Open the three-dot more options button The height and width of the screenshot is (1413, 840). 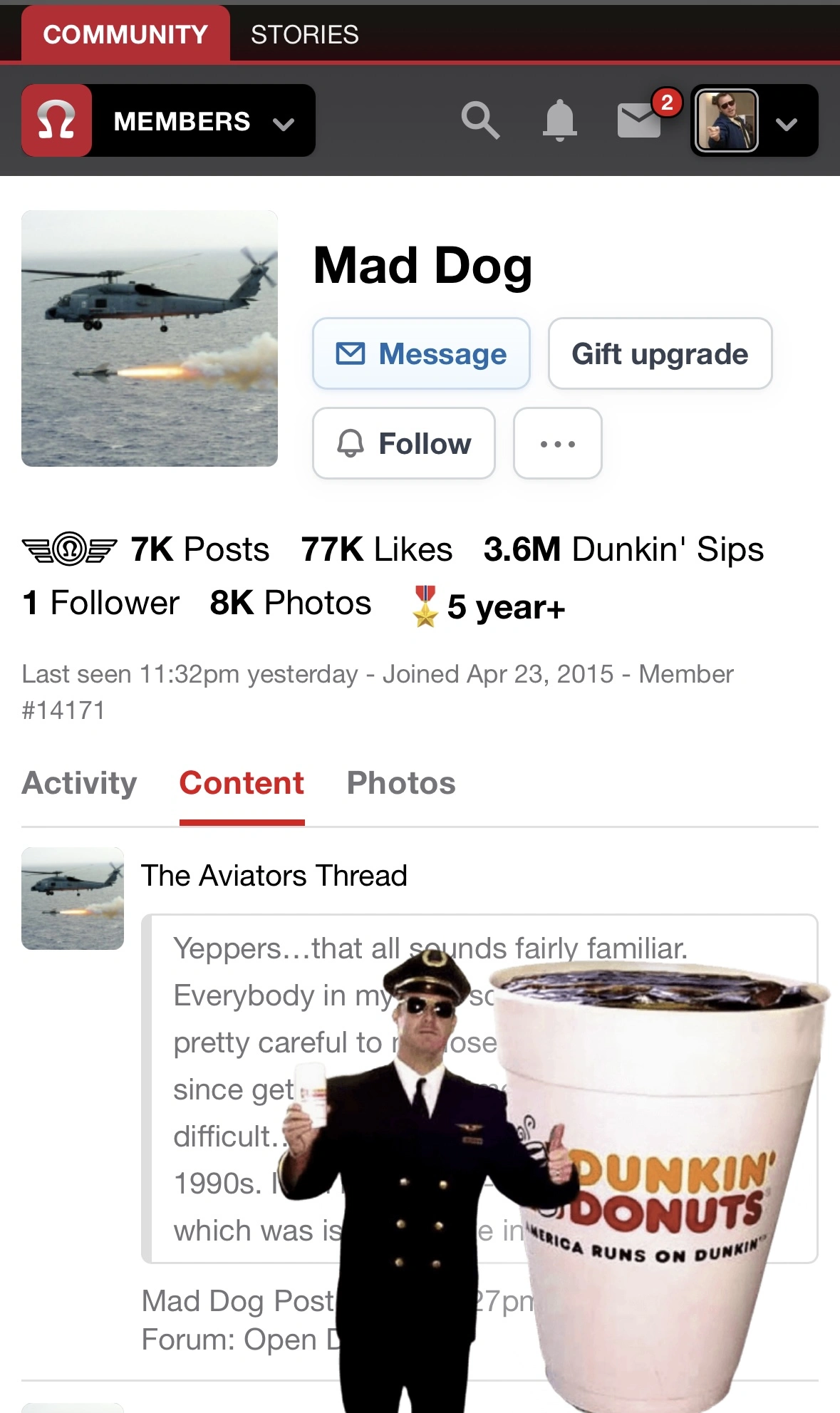(x=557, y=443)
